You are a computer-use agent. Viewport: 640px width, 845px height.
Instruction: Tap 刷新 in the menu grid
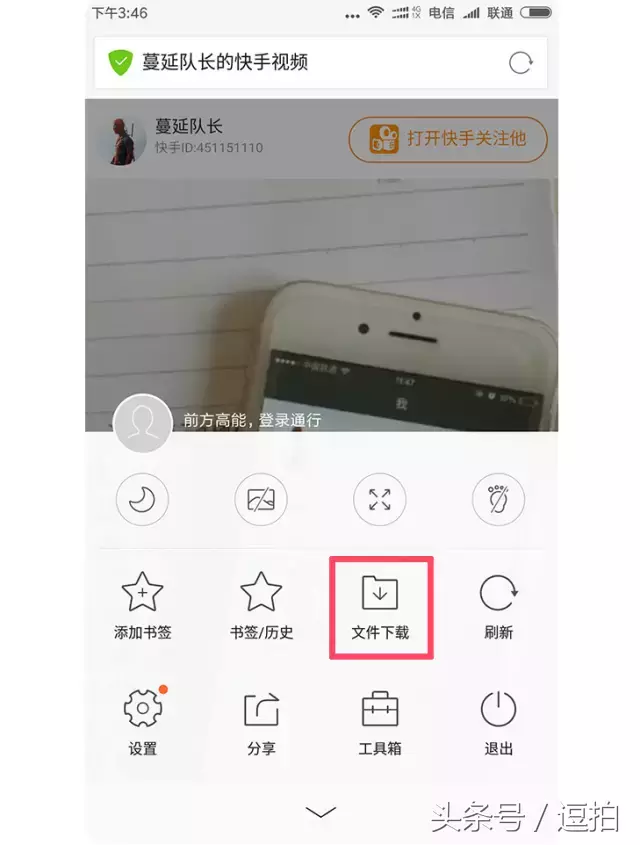coord(498,606)
